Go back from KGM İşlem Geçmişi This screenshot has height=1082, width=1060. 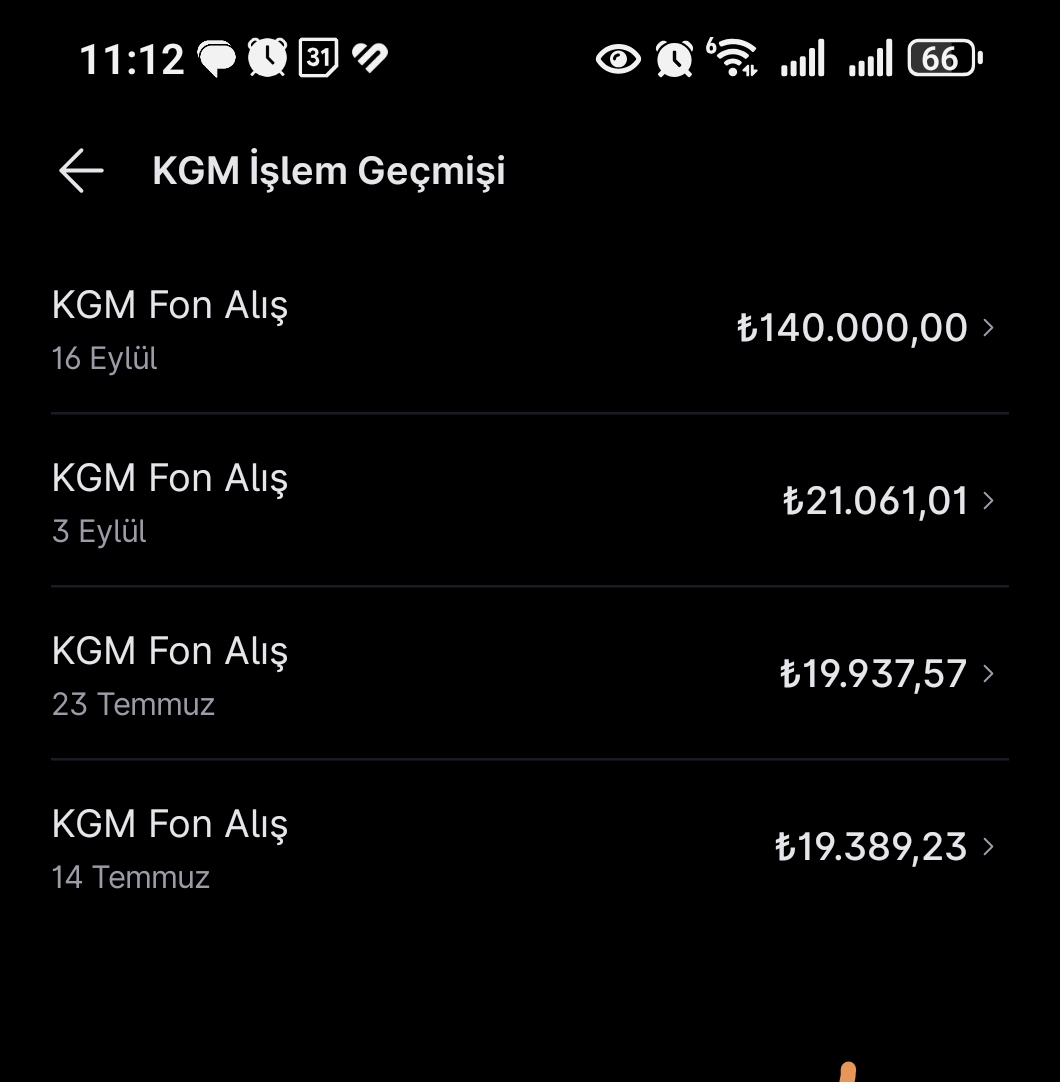point(81,171)
